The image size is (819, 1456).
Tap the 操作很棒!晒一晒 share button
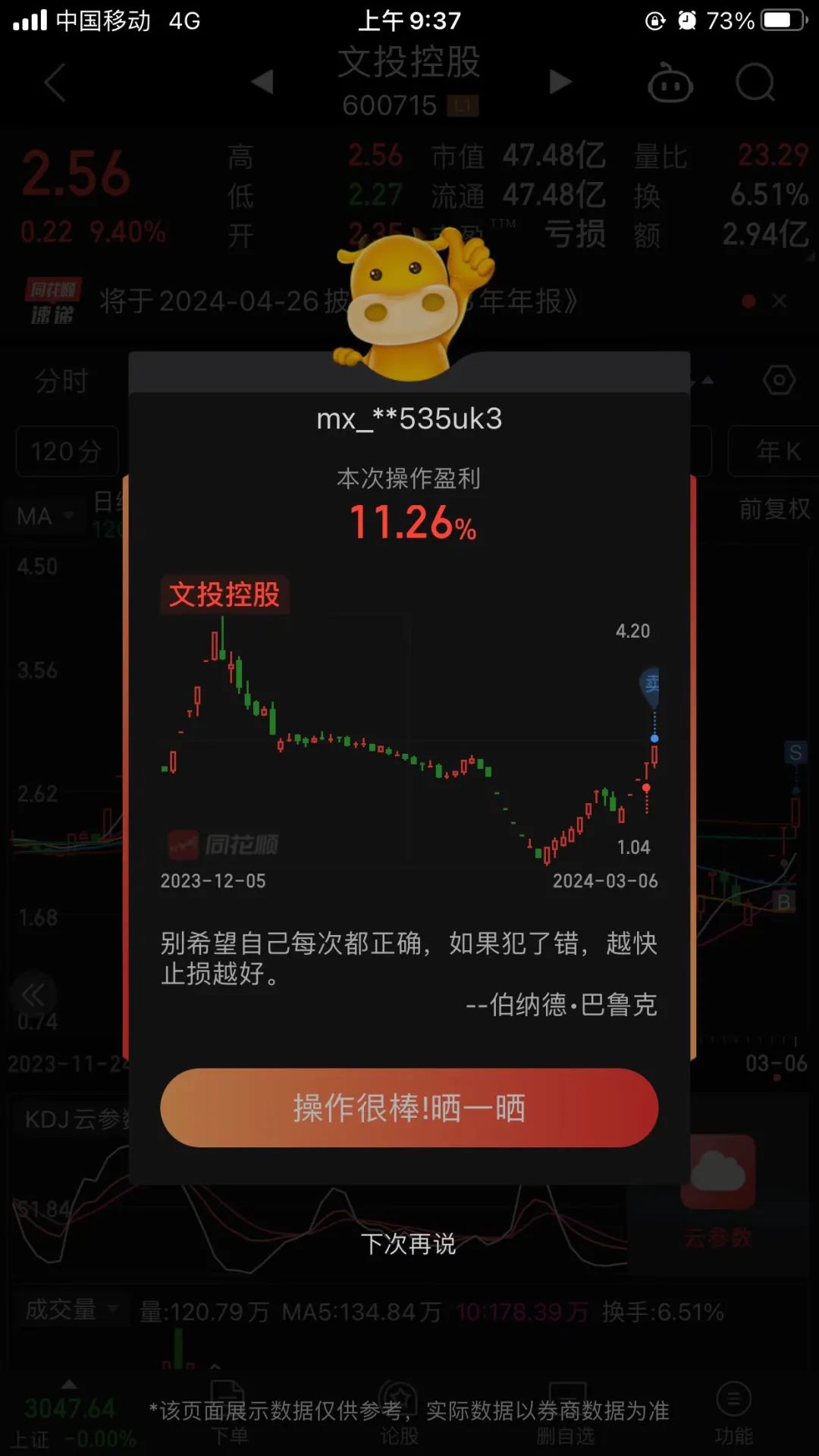(409, 1108)
